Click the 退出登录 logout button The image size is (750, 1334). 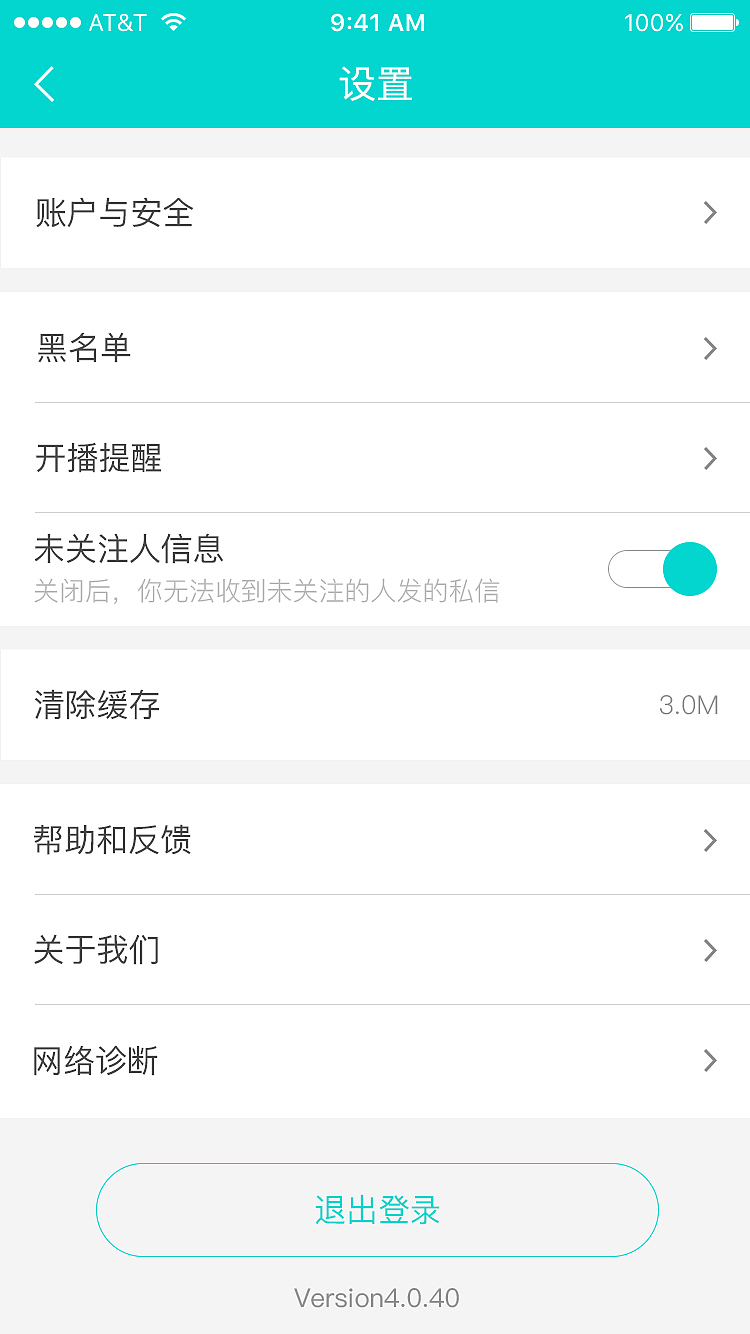coord(376,1209)
